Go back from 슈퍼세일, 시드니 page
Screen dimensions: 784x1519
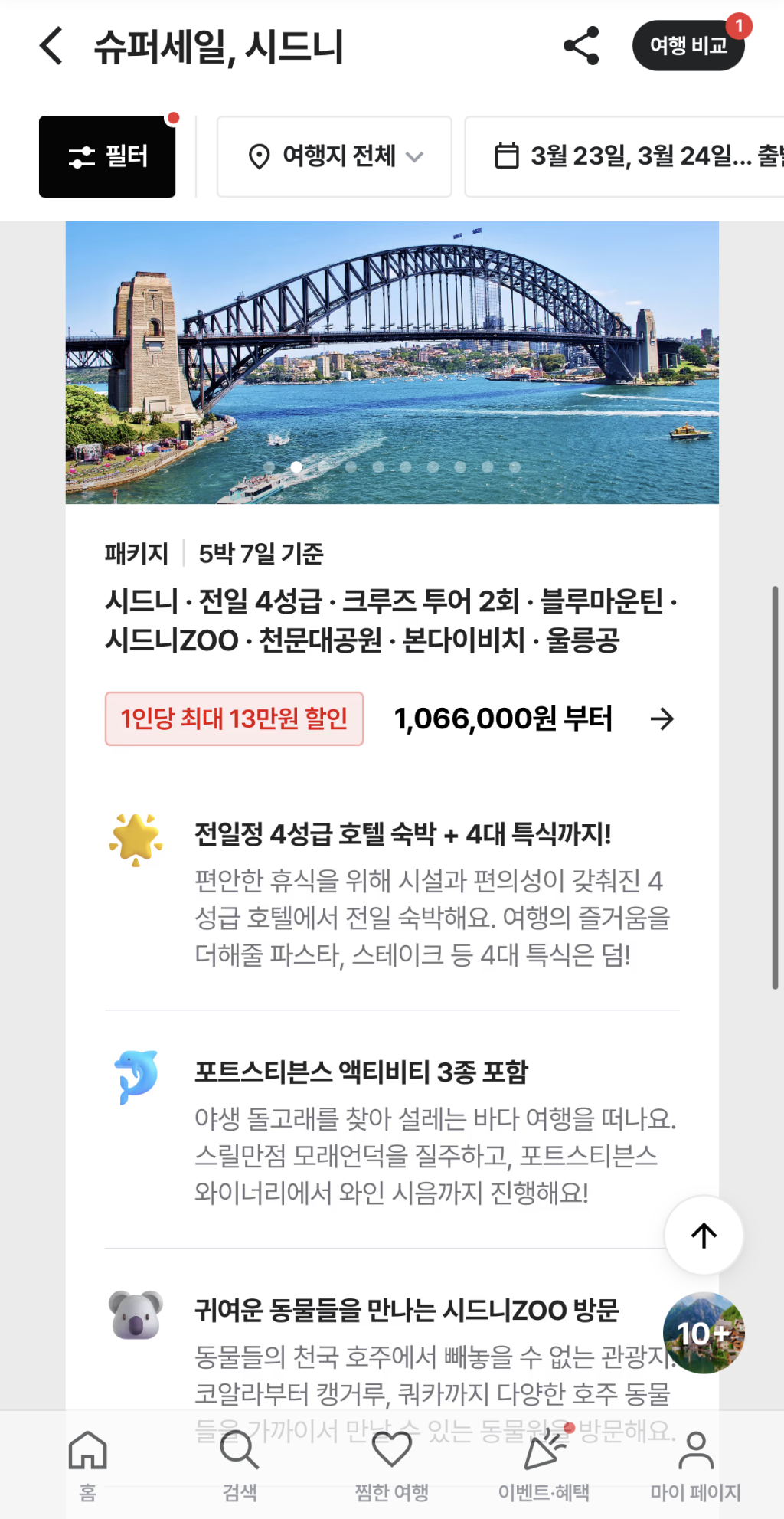51,46
